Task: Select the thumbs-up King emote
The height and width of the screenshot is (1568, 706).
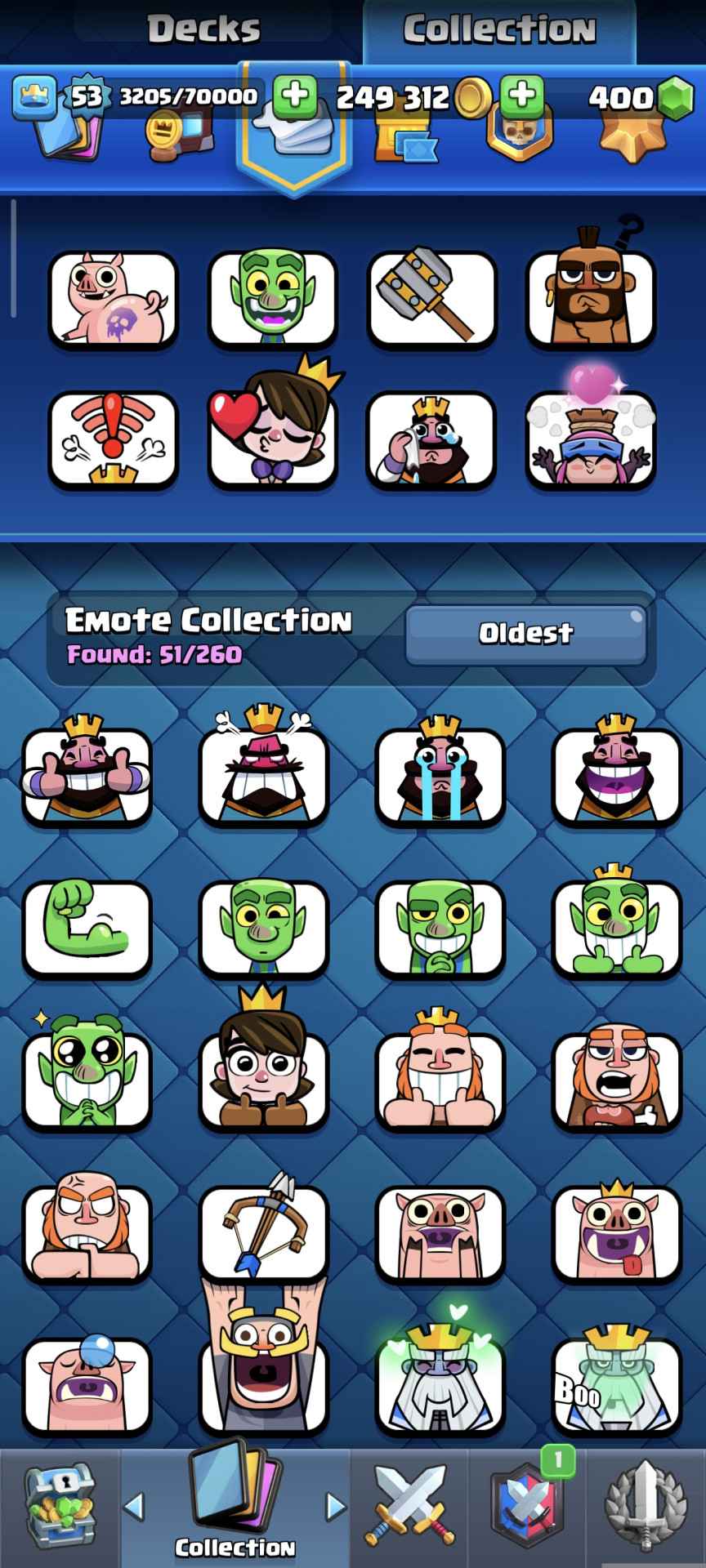Action: pyautogui.click(x=87, y=774)
